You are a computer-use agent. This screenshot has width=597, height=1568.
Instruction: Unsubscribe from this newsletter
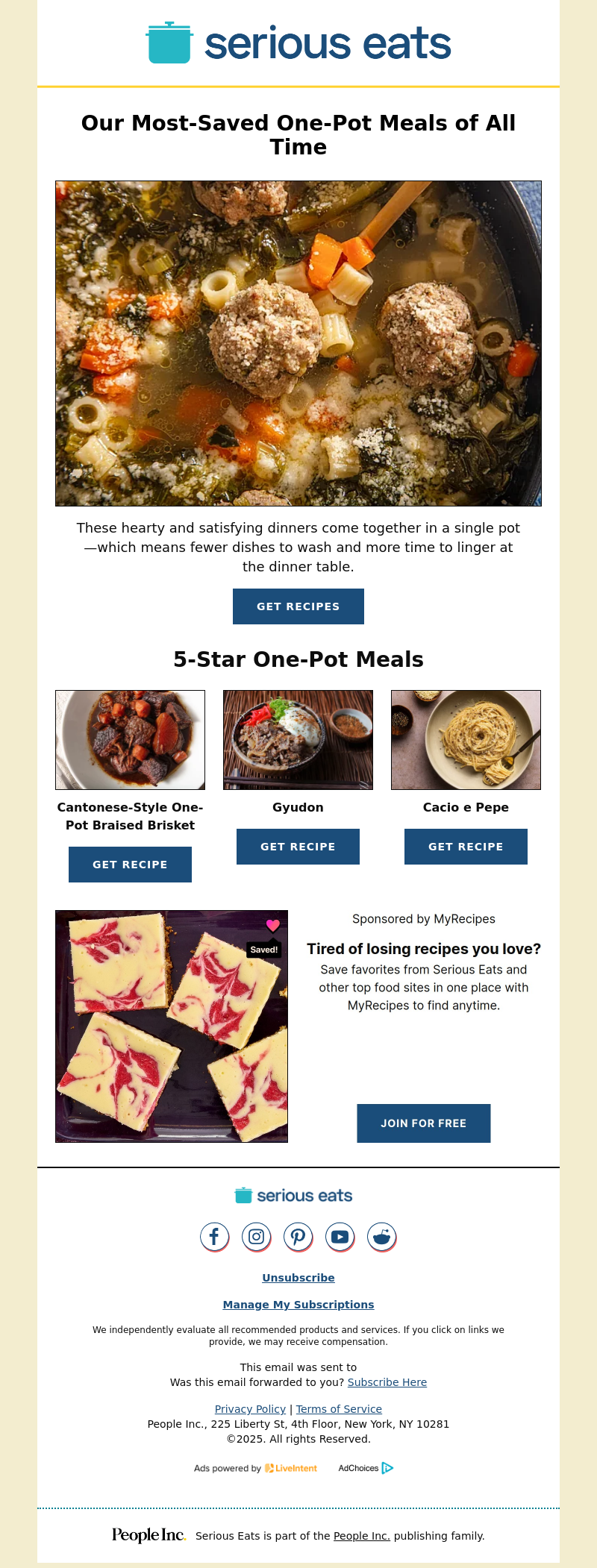pyautogui.click(x=298, y=1278)
